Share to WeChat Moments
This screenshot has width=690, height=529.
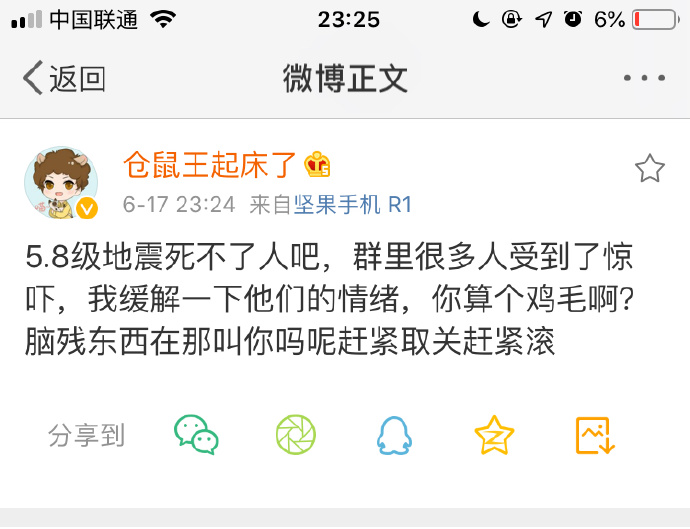pyautogui.click(x=296, y=435)
